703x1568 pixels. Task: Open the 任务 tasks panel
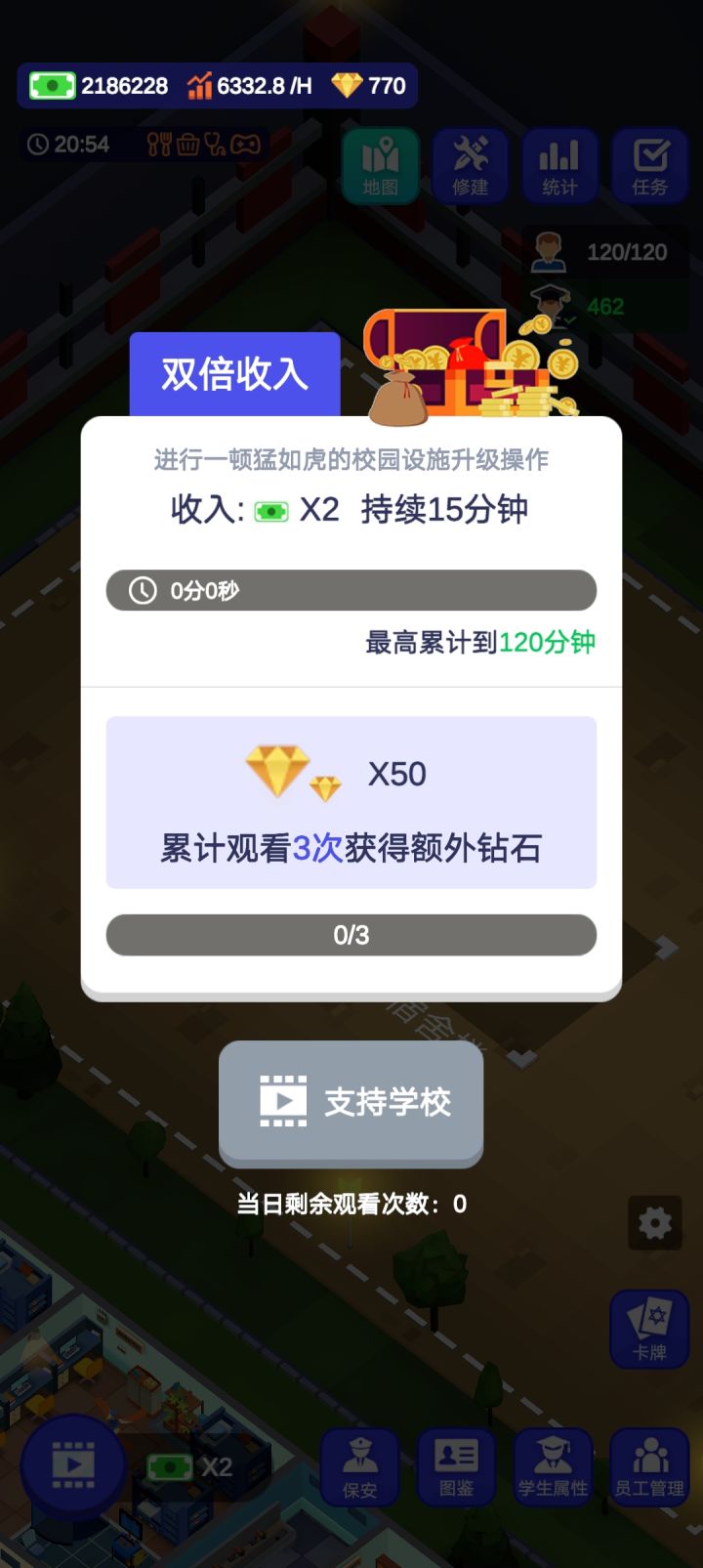(x=649, y=166)
